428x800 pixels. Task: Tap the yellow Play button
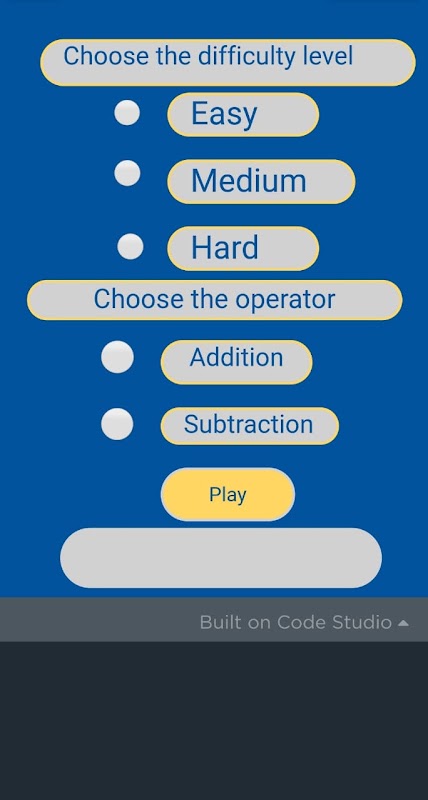(228, 494)
